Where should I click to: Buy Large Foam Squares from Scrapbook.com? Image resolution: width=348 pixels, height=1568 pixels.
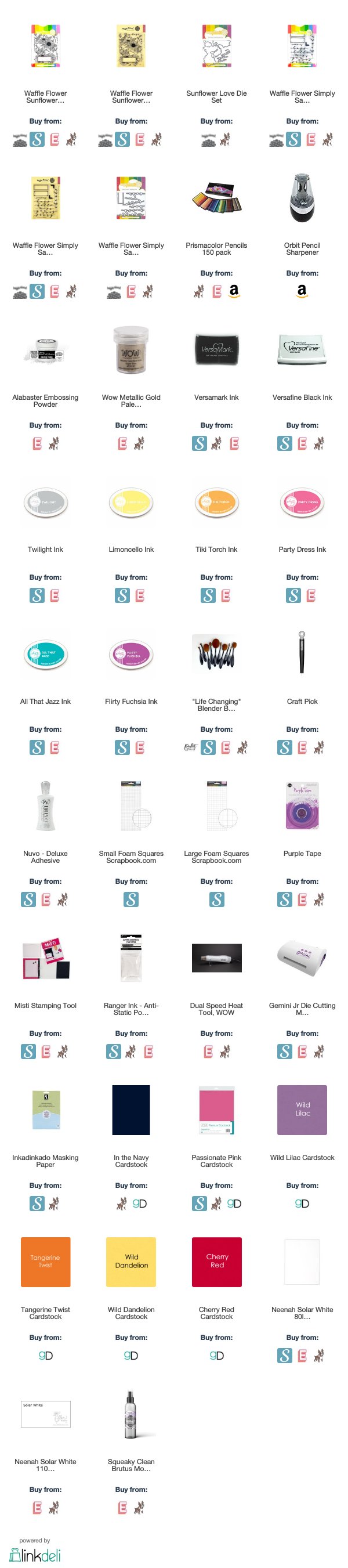point(216,899)
